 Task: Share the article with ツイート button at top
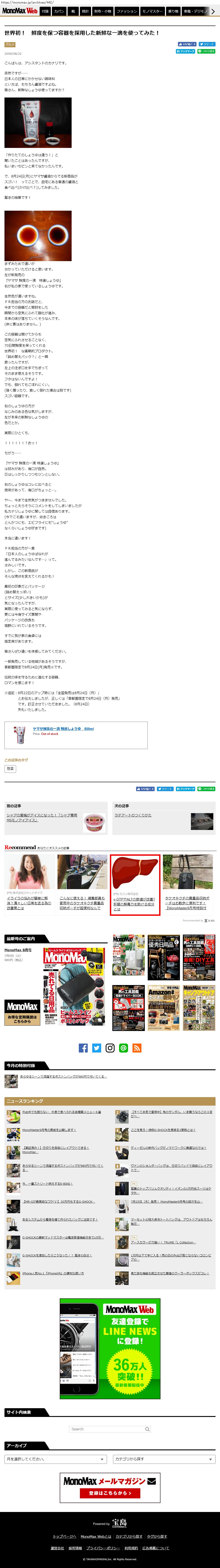(208, 44)
